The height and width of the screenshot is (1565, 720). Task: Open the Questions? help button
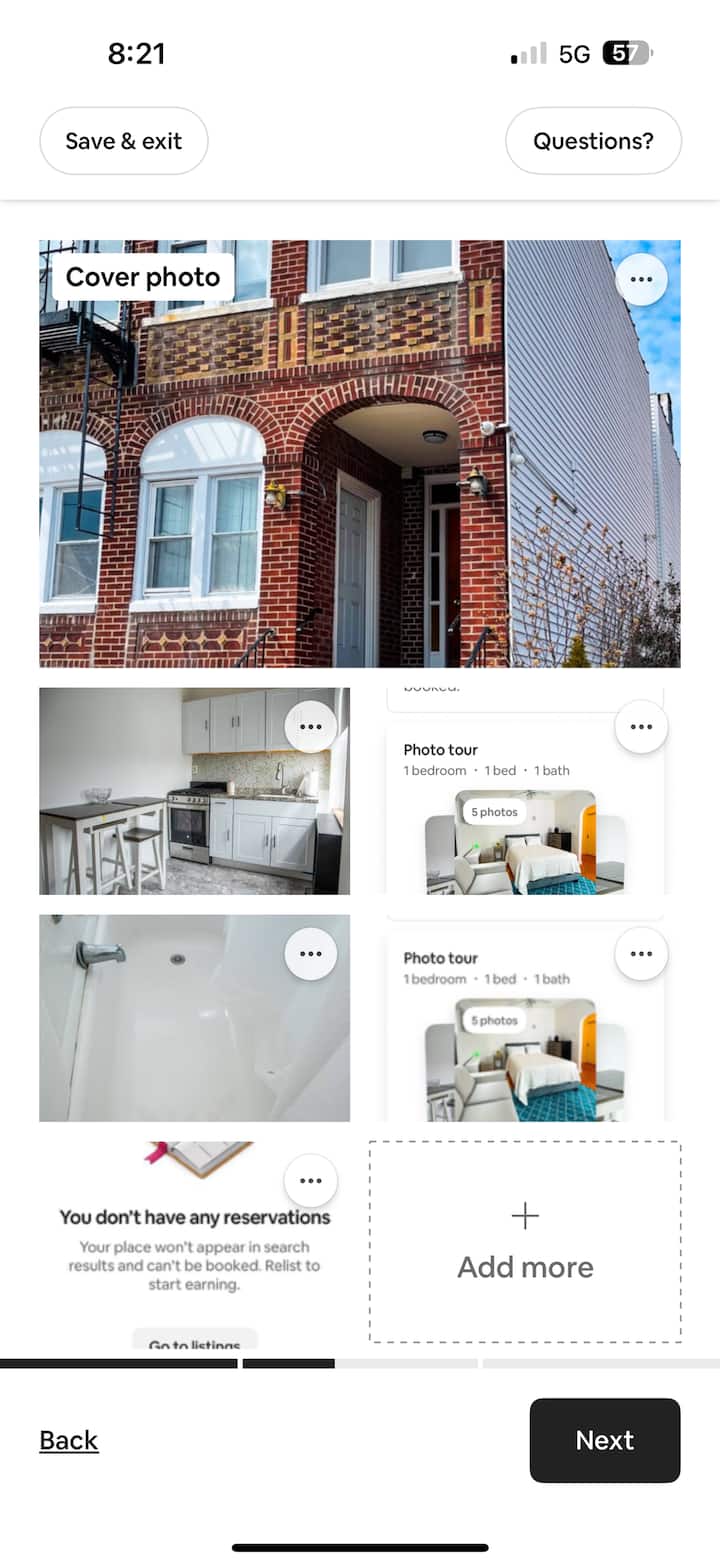593,141
